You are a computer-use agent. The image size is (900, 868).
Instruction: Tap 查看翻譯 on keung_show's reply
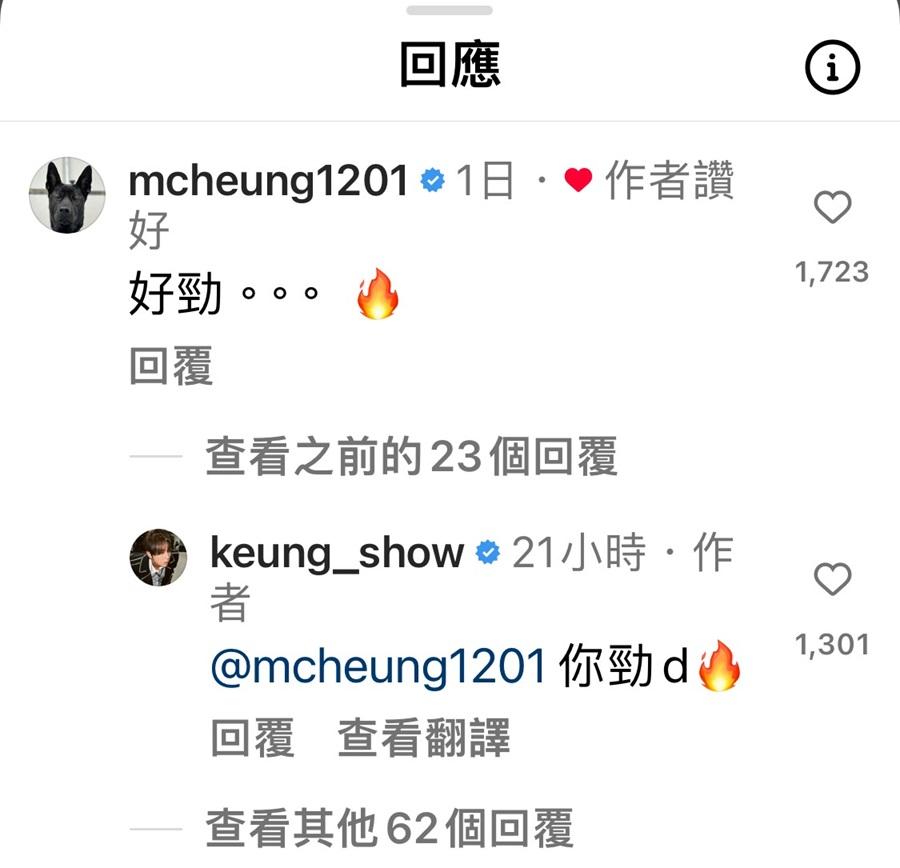423,739
